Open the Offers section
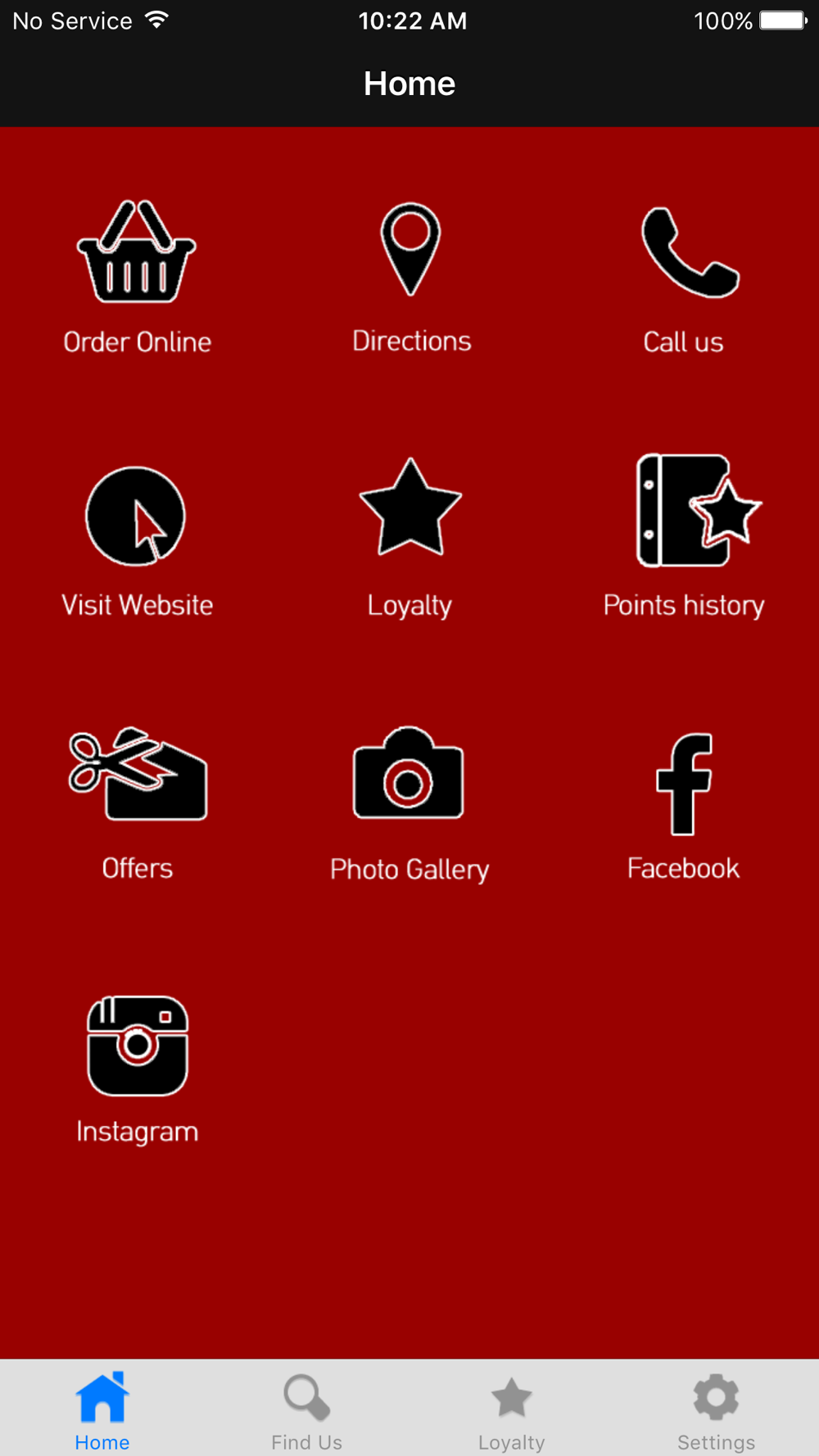The width and height of the screenshot is (819, 1456). coord(137,804)
